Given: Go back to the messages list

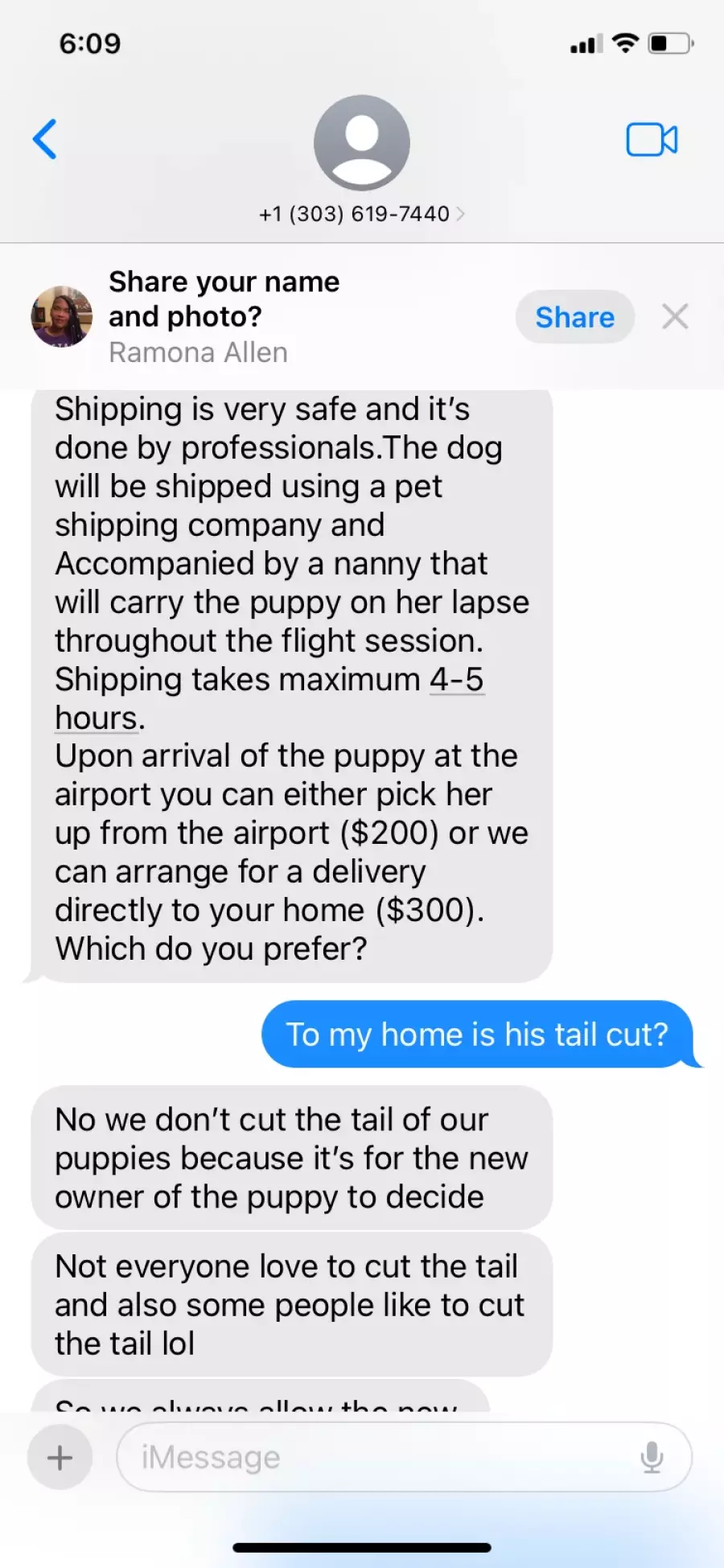Looking at the screenshot, I should point(44,139).
